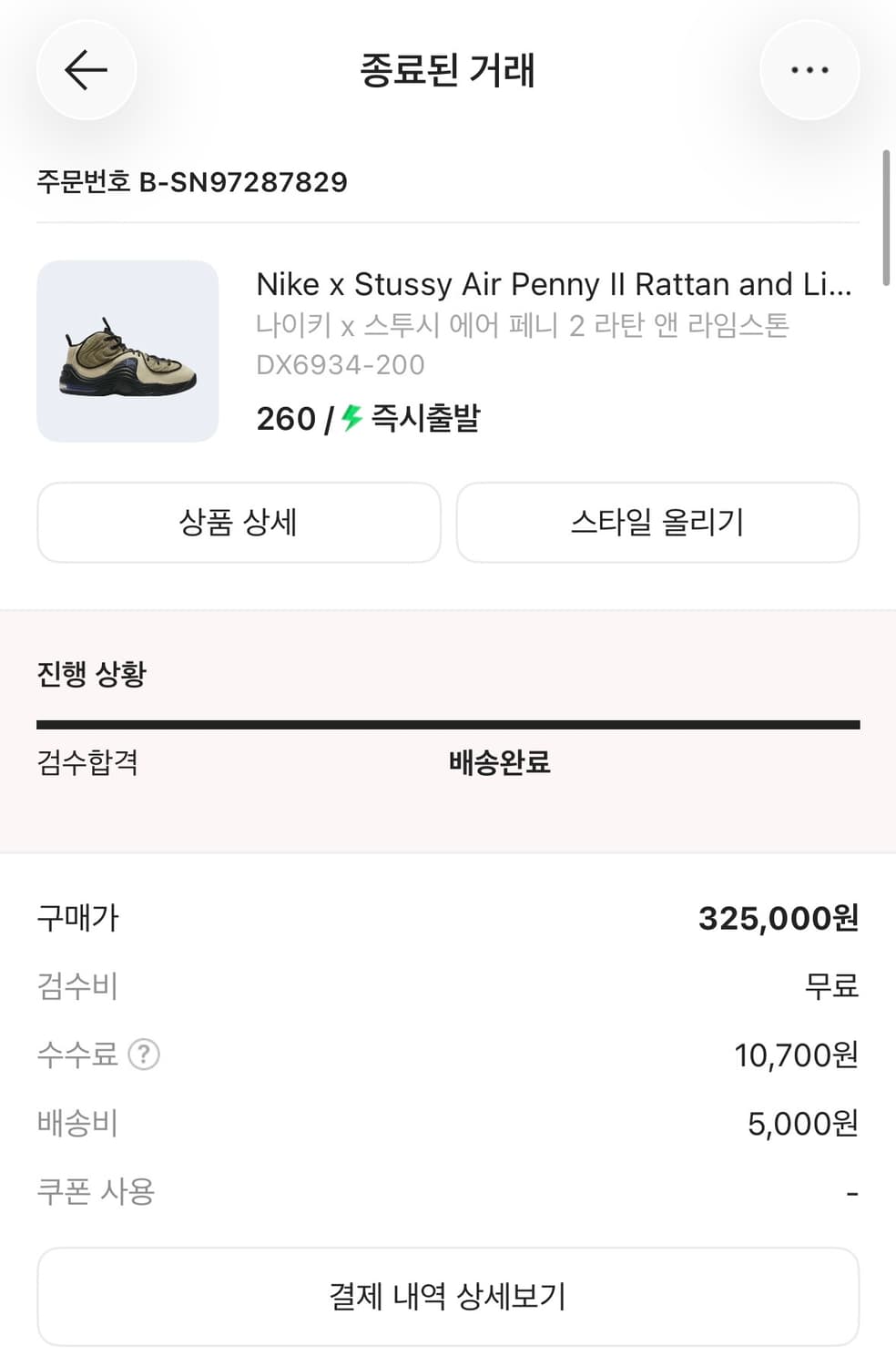Open the more options (•••) menu
Image resolution: width=896 pixels, height=1366 pixels.
coord(809,69)
